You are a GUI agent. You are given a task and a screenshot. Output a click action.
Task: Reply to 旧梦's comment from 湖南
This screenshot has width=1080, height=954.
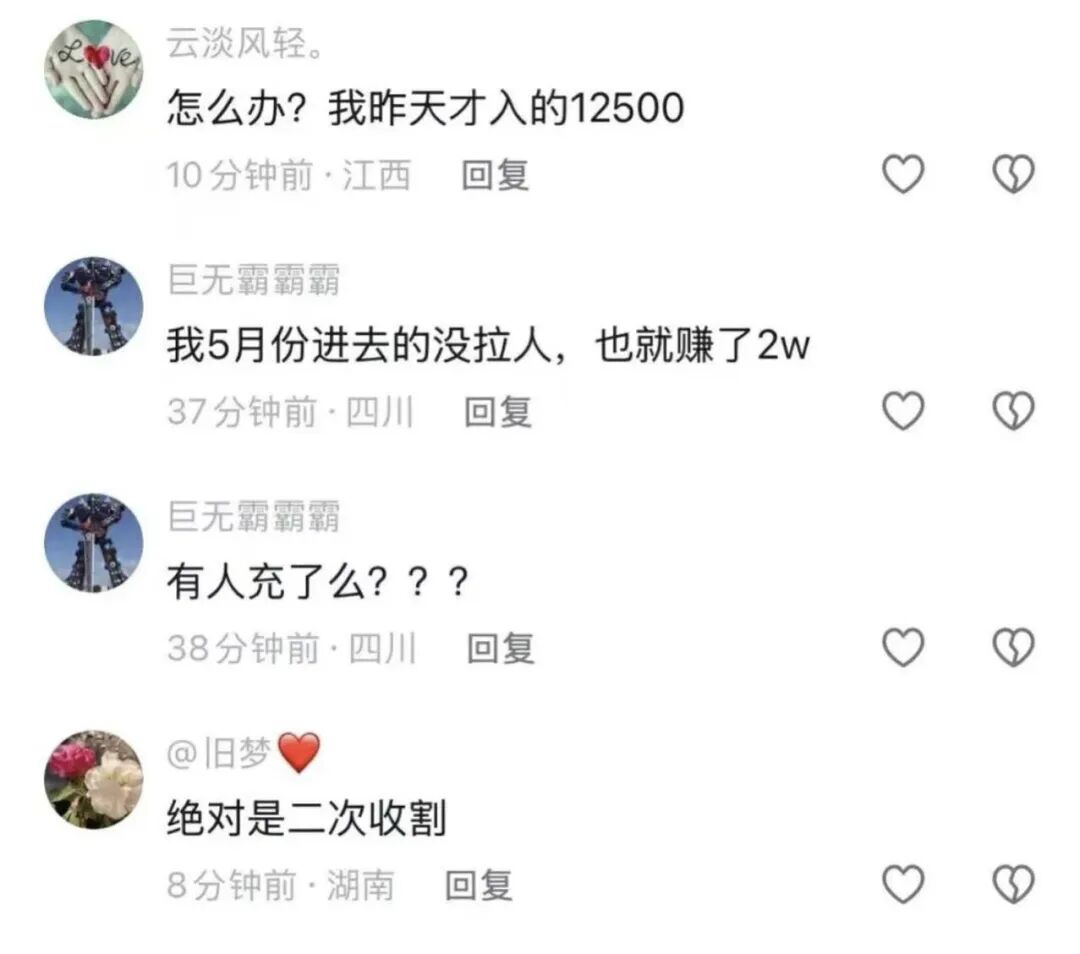(x=478, y=885)
